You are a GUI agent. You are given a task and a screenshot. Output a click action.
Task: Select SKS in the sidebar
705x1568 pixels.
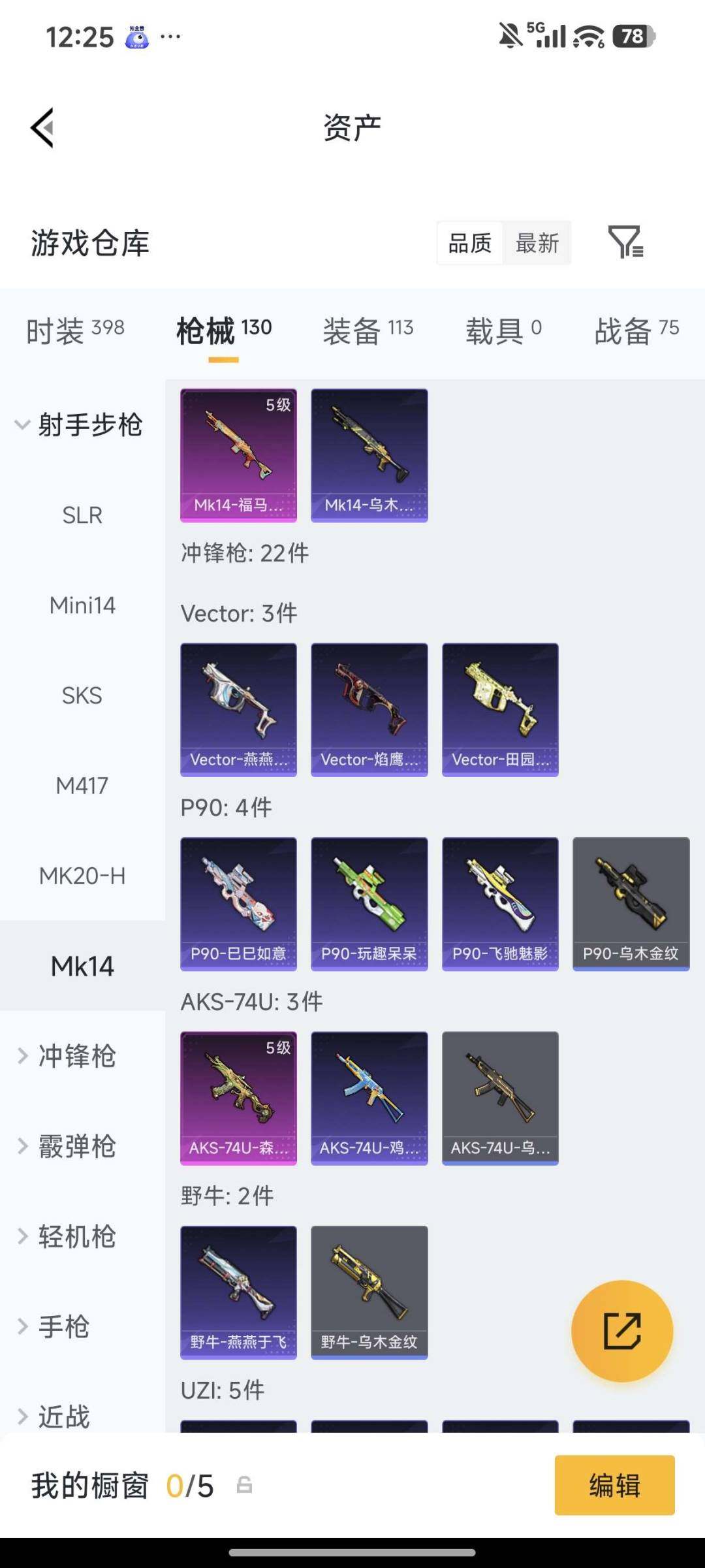click(82, 696)
